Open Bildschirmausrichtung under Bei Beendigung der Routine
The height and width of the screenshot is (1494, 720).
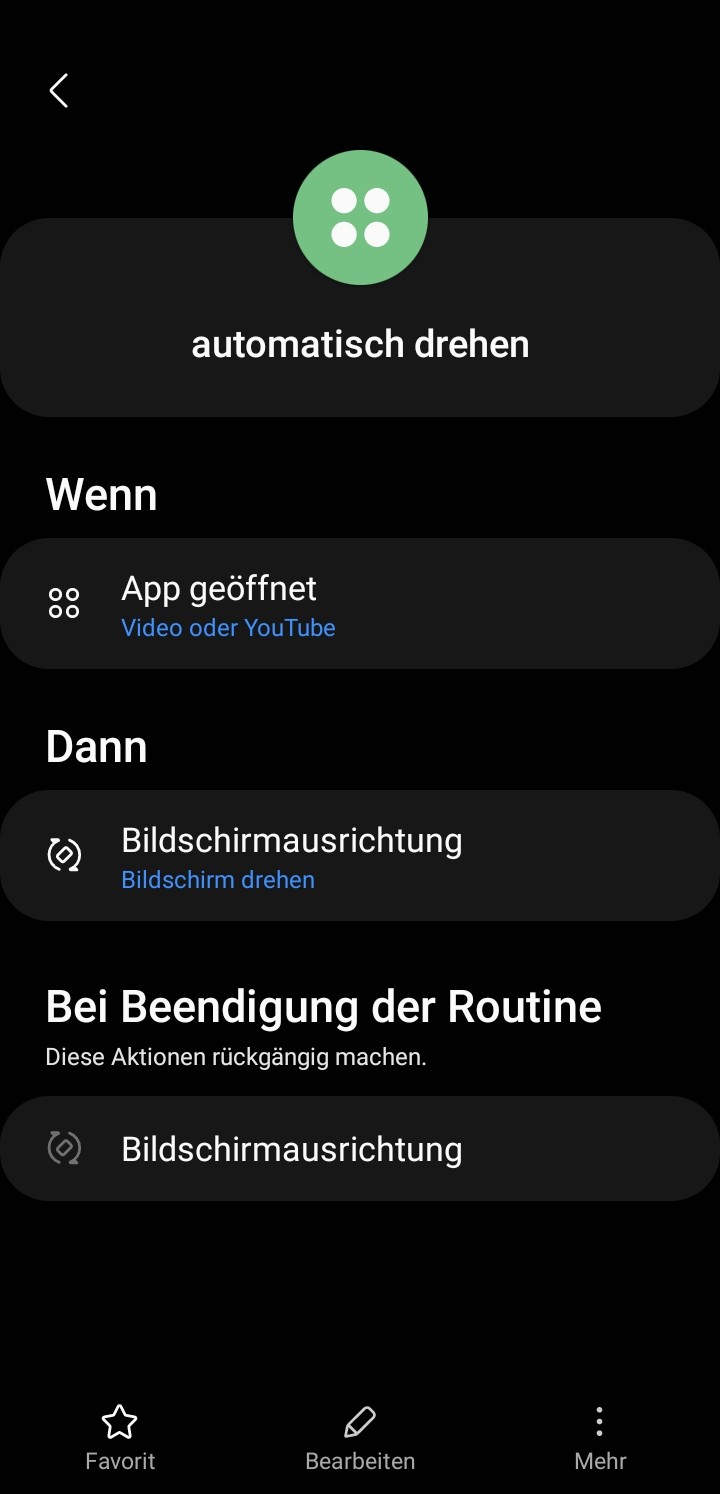click(x=360, y=1149)
